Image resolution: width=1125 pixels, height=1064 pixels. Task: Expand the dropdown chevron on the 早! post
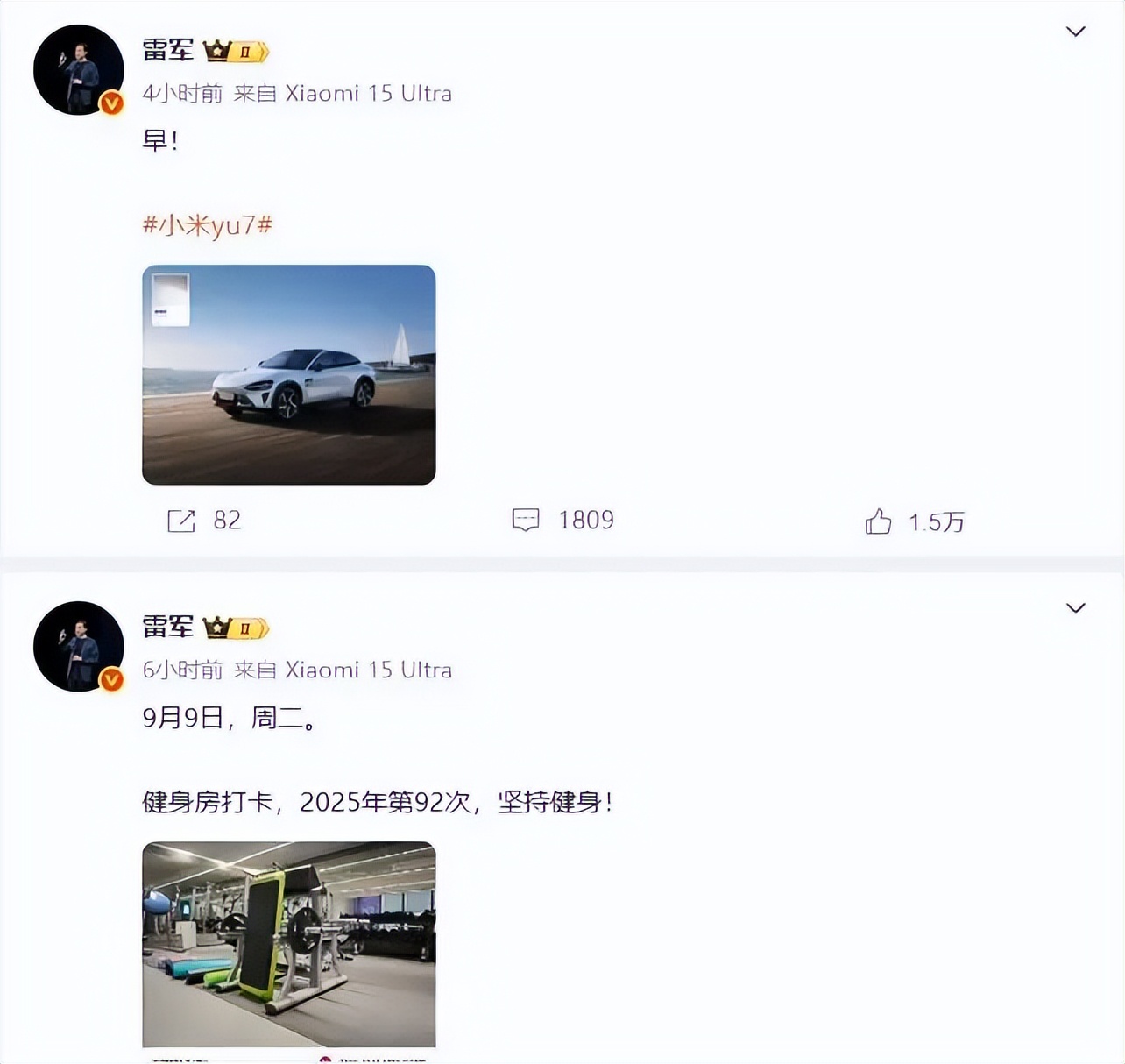pyautogui.click(x=1075, y=32)
